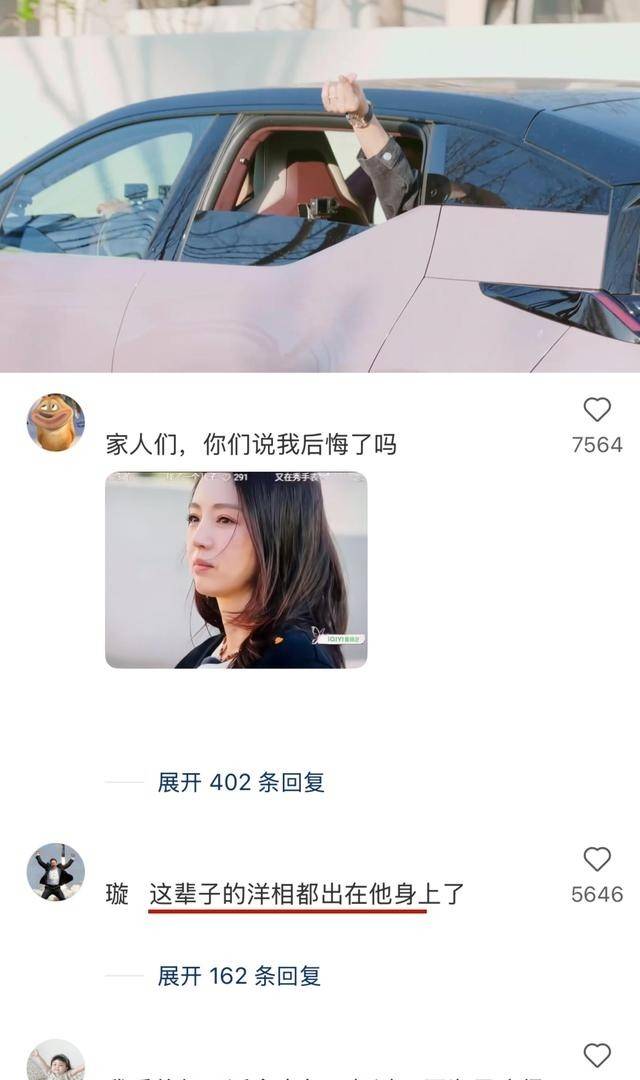
Task: Like the comment 家人们，你们说我后悔了吗
Action: [x=597, y=410]
